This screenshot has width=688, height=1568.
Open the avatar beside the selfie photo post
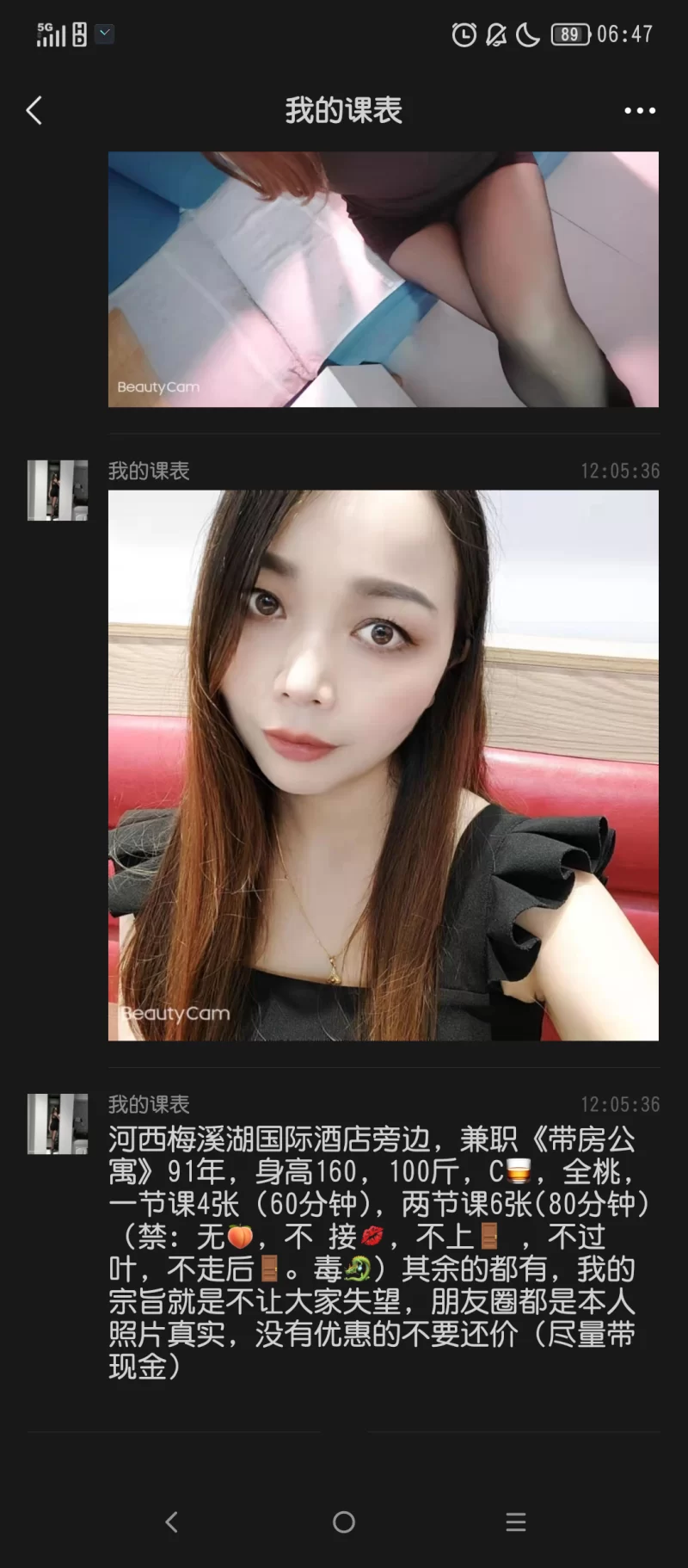58,491
